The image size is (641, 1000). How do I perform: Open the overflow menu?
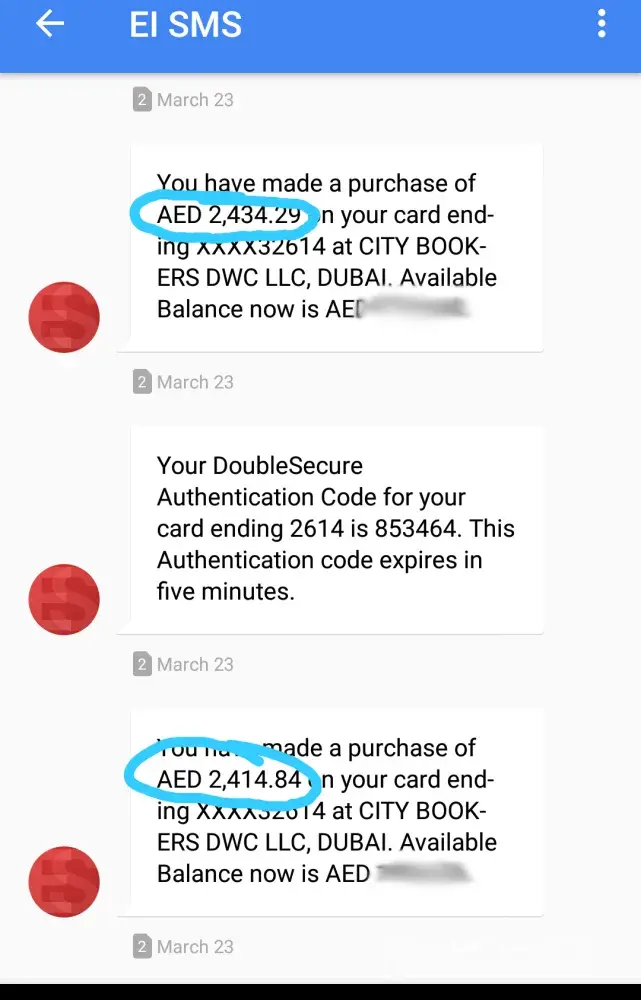601,24
